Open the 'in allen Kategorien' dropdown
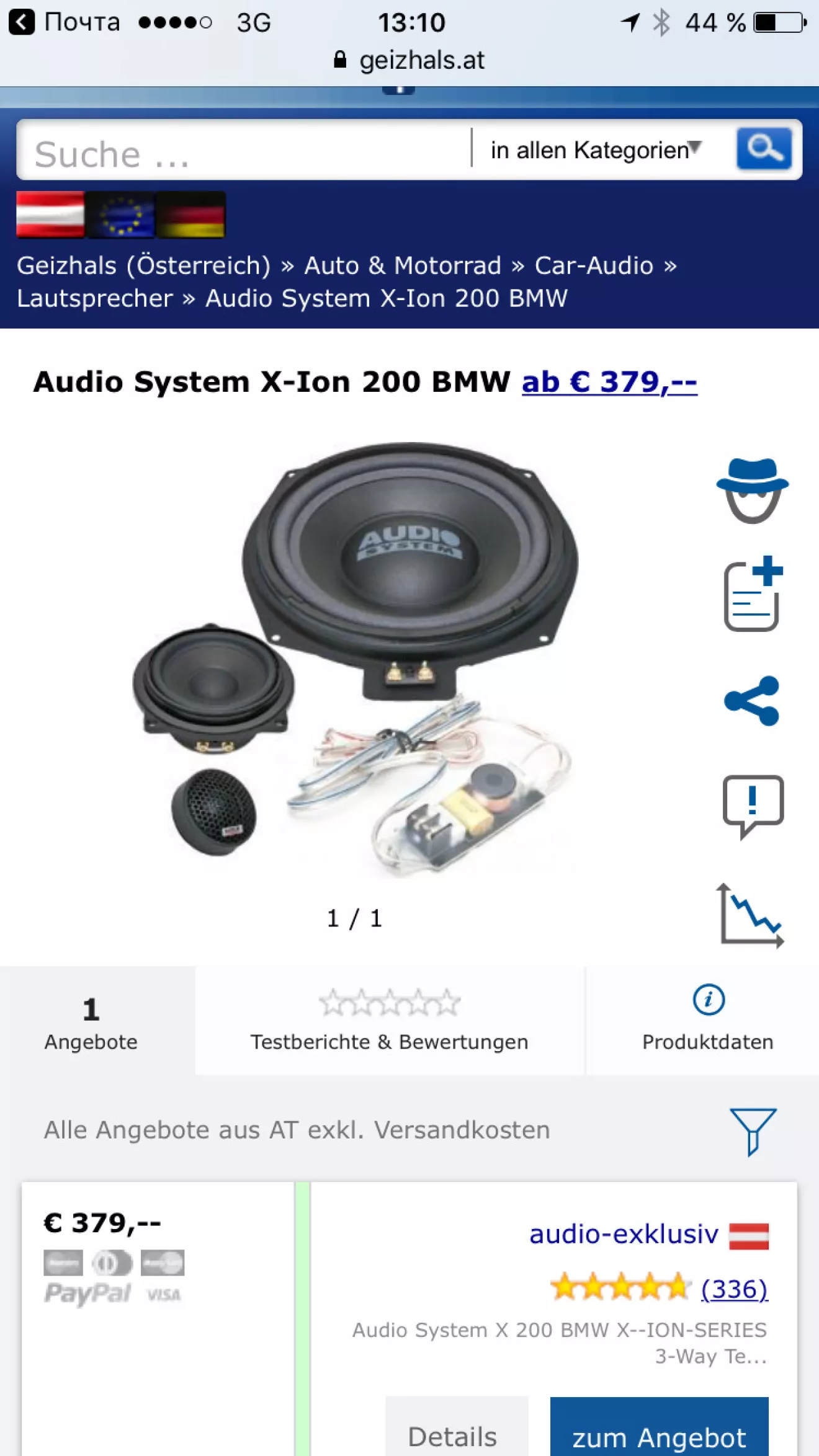The image size is (819, 1456). (x=596, y=150)
